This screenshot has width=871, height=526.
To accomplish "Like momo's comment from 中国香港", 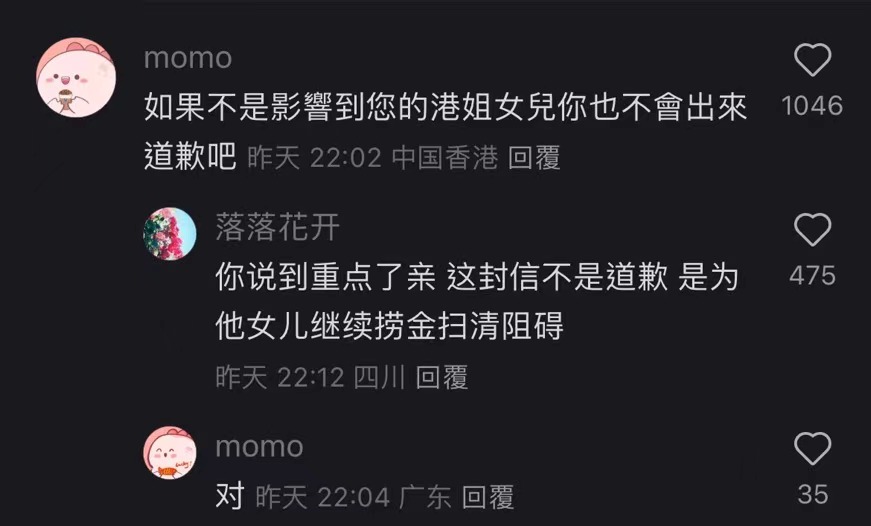I will pyautogui.click(x=812, y=61).
